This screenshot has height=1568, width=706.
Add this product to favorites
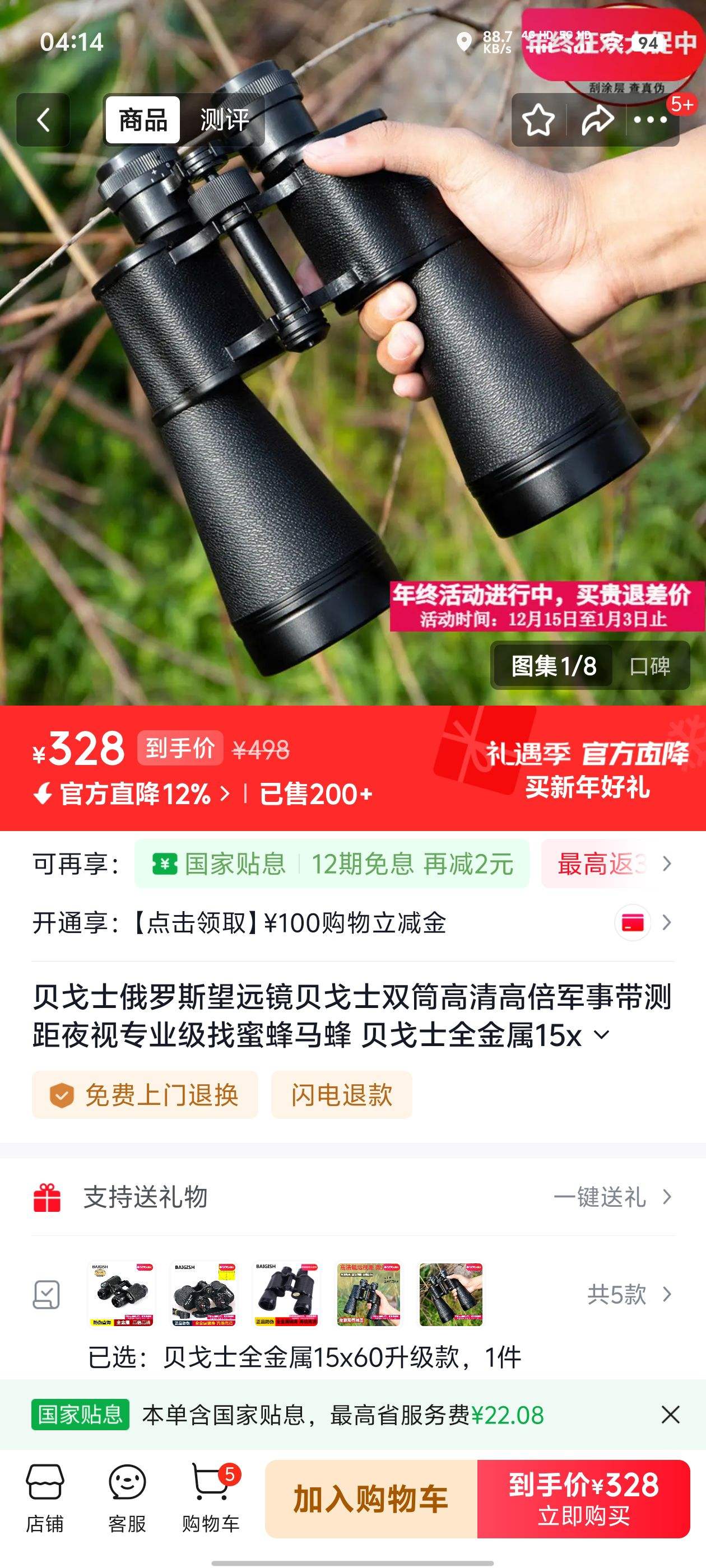tap(538, 120)
